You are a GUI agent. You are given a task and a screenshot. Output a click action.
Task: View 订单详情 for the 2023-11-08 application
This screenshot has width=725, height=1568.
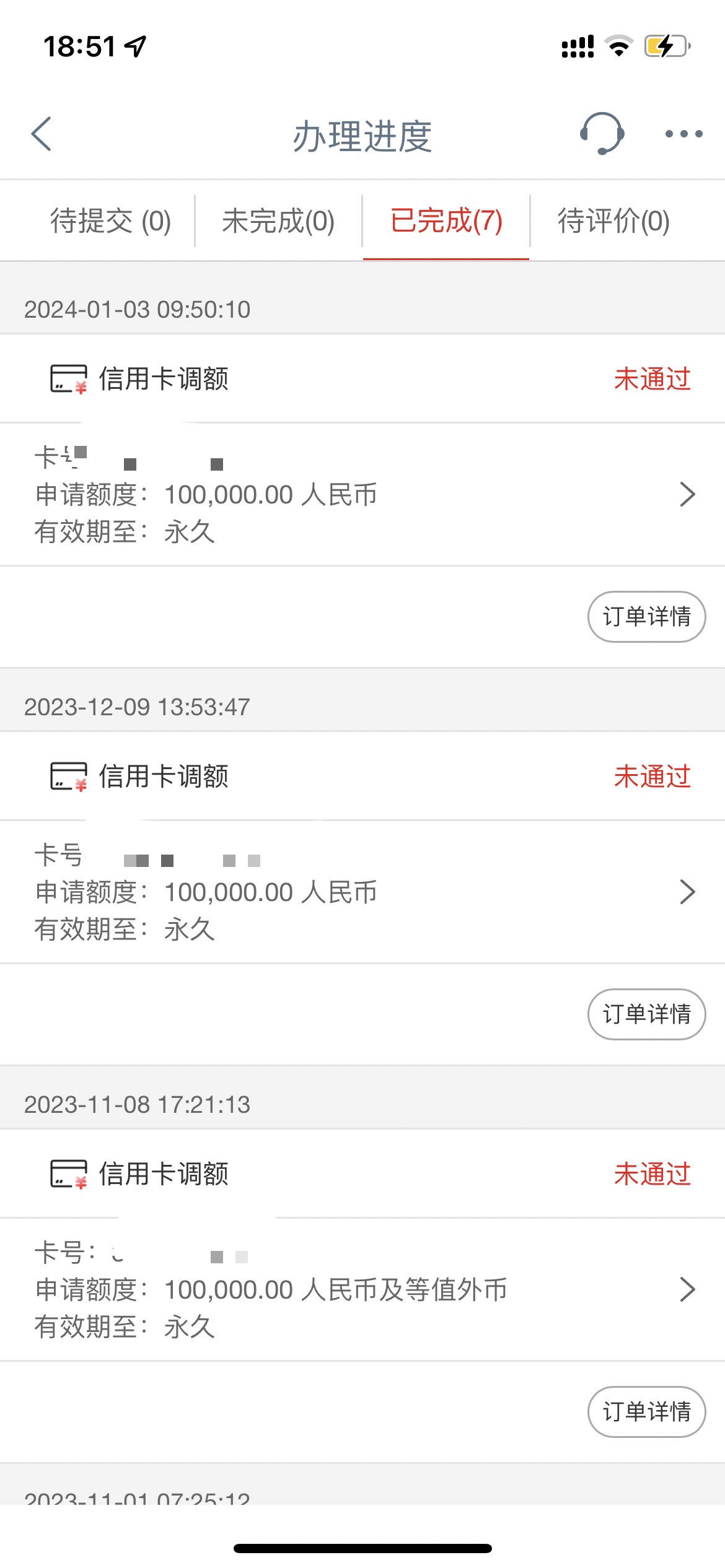pos(646,1412)
